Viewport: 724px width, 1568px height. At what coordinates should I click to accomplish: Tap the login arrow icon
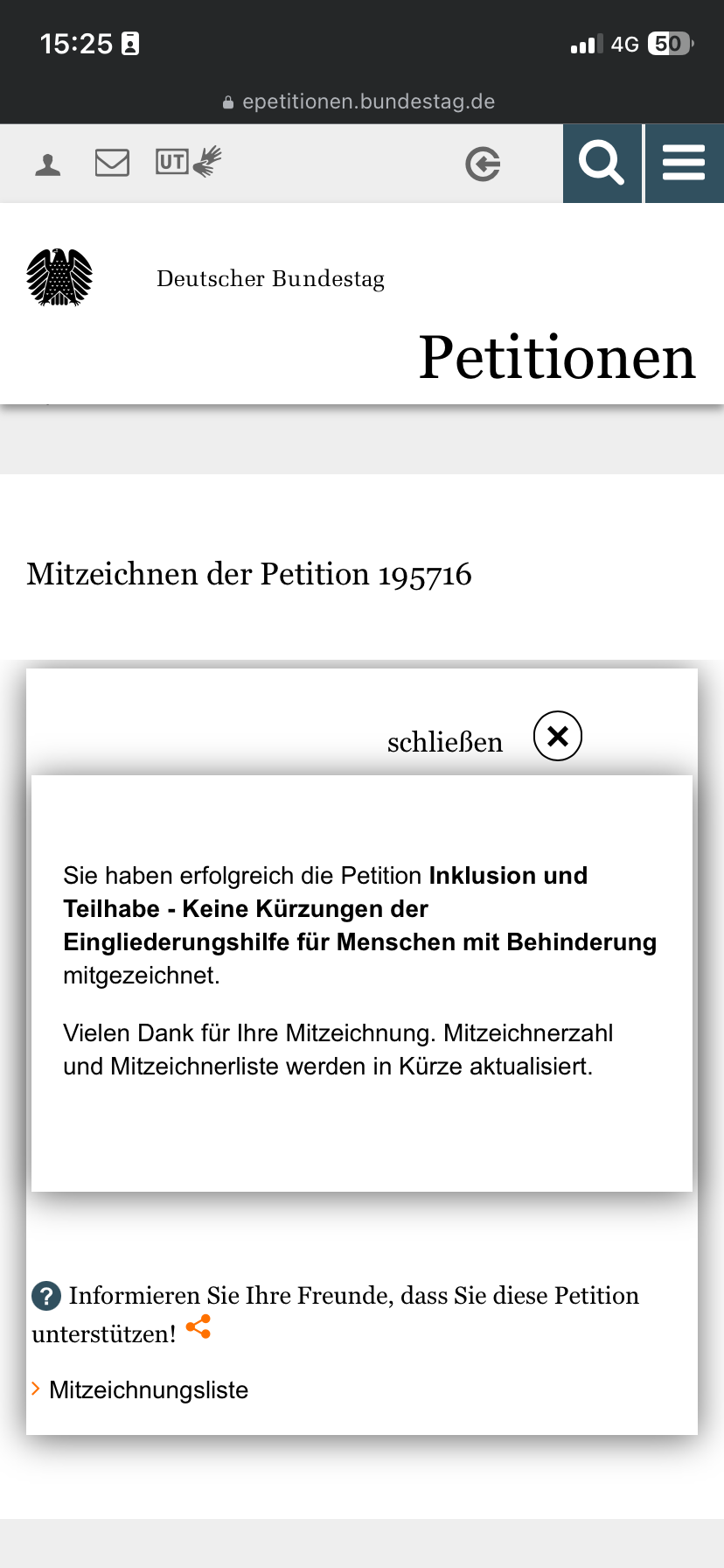483,164
